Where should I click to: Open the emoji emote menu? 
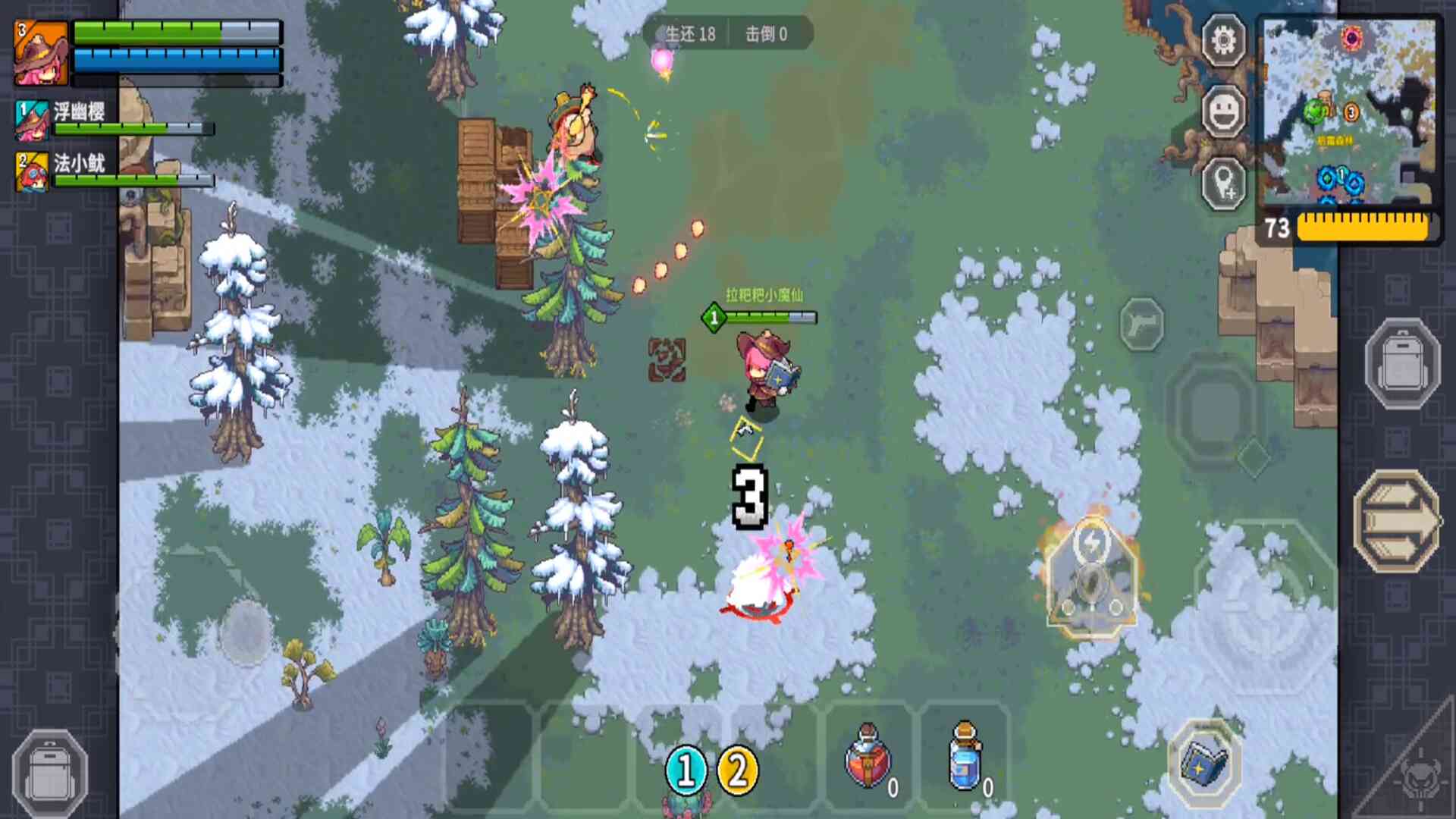click(x=1224, y=112)
